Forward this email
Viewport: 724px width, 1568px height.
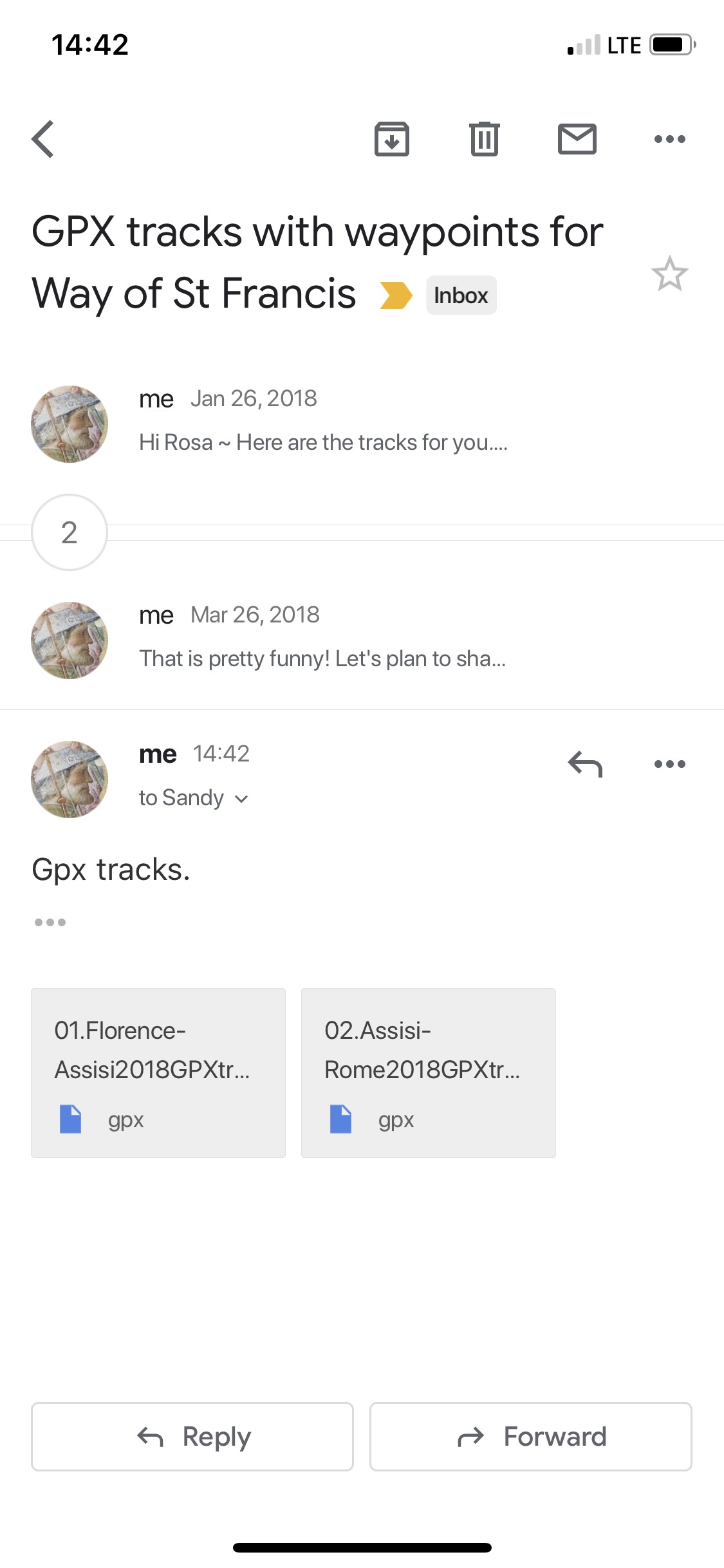(x=530, y=1436)
